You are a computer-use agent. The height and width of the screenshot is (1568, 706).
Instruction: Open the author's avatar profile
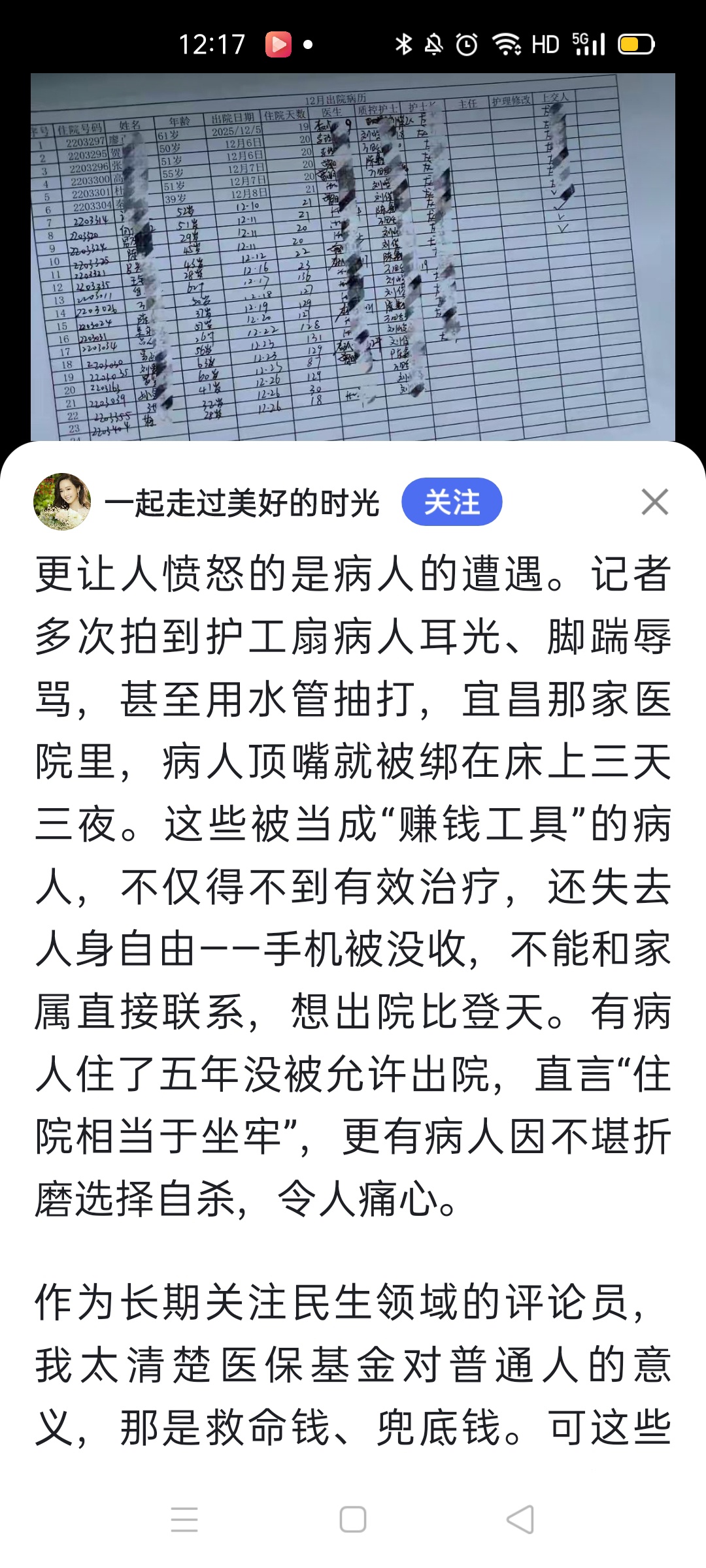coord(62,502)
